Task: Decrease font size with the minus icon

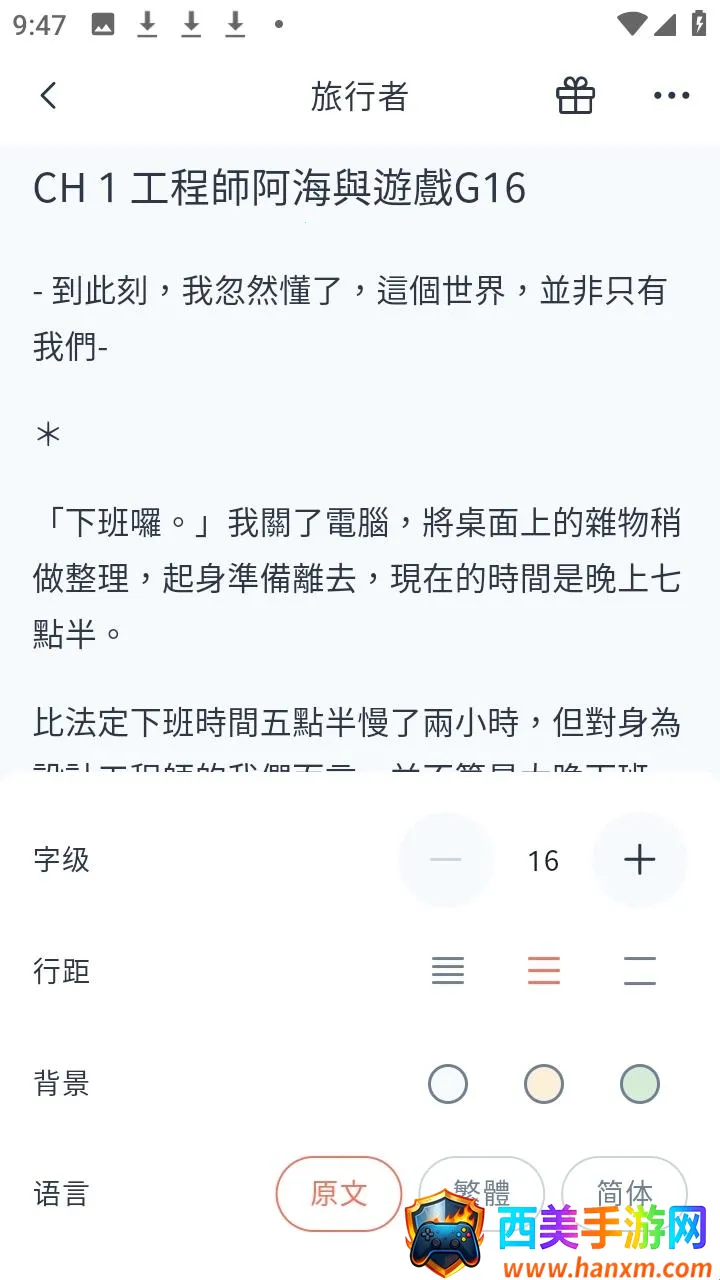Action: (446, 860)
